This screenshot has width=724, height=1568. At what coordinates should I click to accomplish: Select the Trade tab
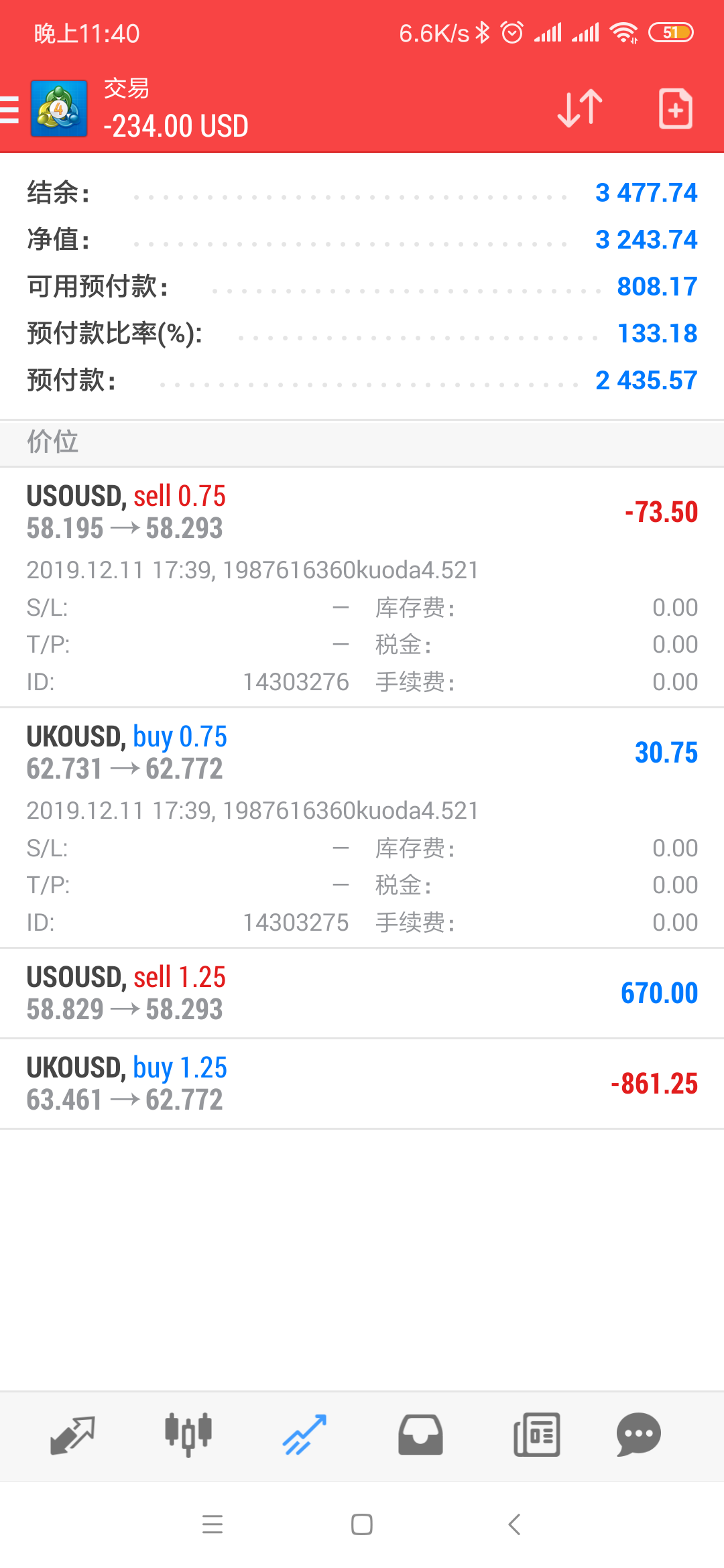304,1435
